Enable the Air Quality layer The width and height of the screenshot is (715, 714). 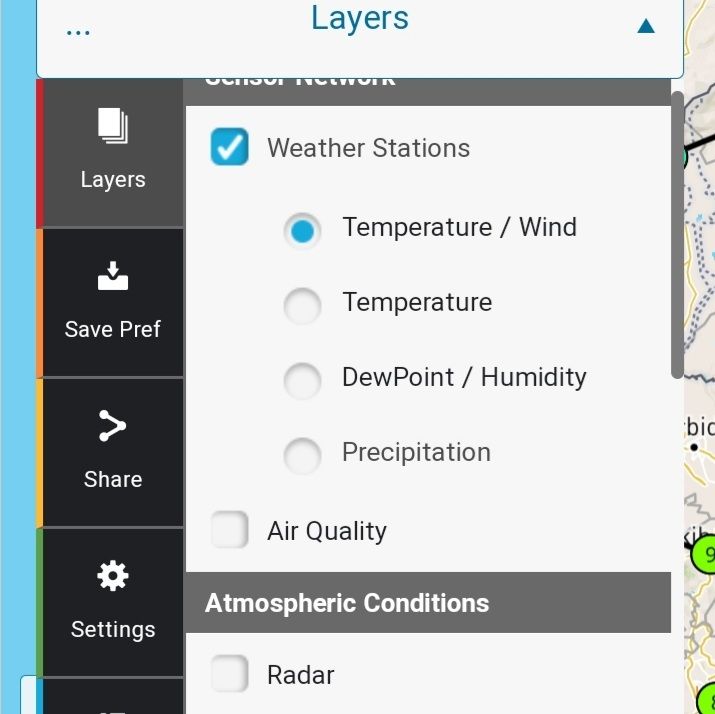(x=230, y=531)
